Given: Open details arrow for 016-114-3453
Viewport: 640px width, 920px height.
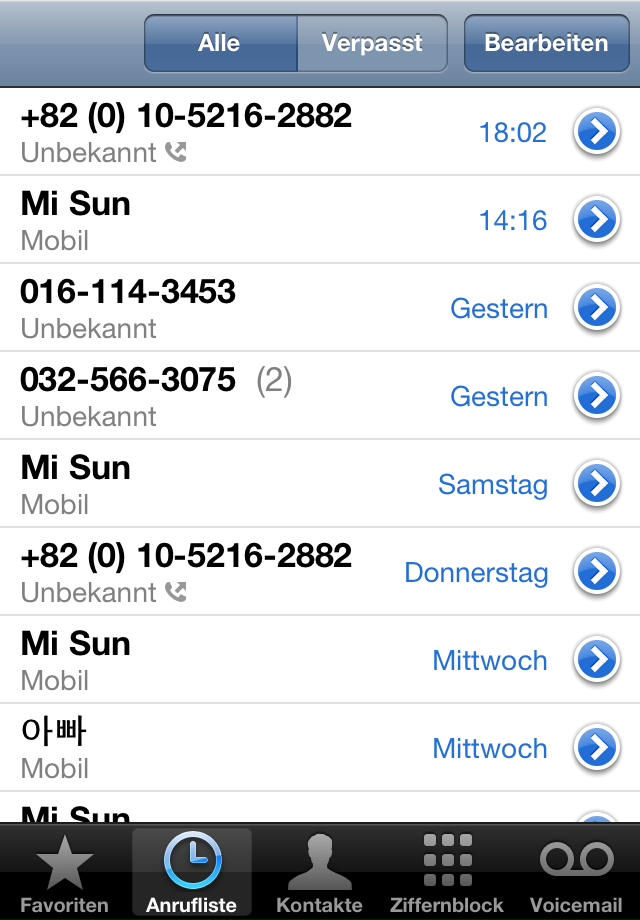Looking at the screenshot, I should pyautogui.click(x=597, y=308).
